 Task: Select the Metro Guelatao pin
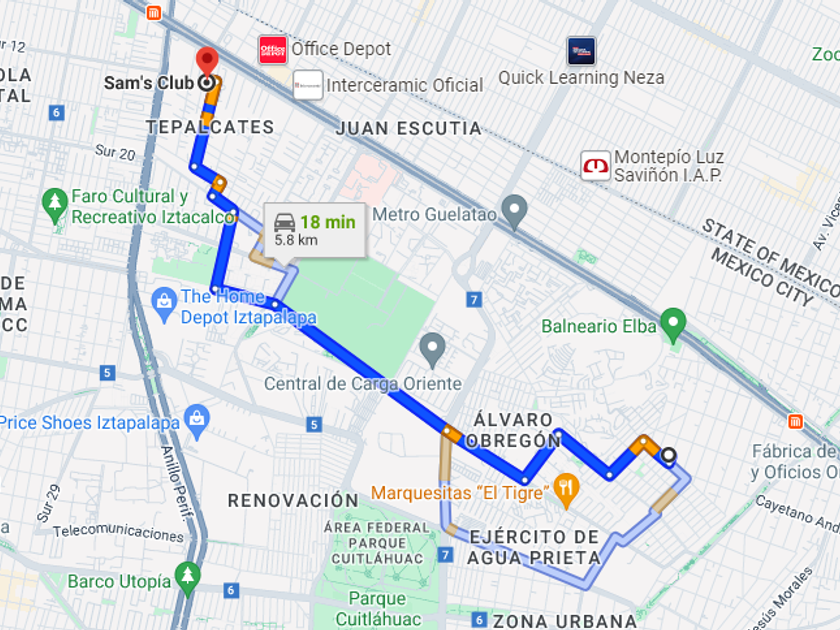[x=514, y=212]
